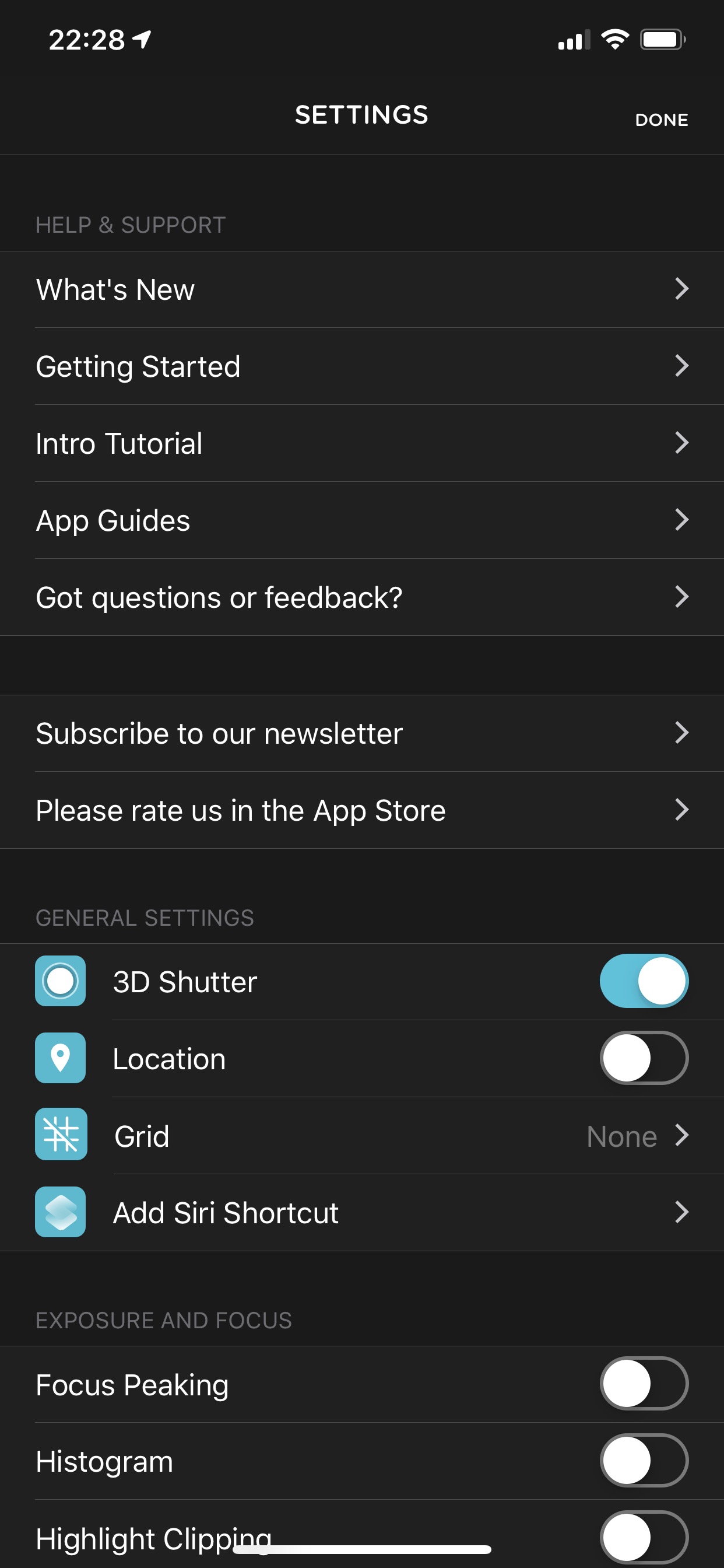Open App Guides
The width and height of the screenshot is (724, 1568).
point(362,520)
